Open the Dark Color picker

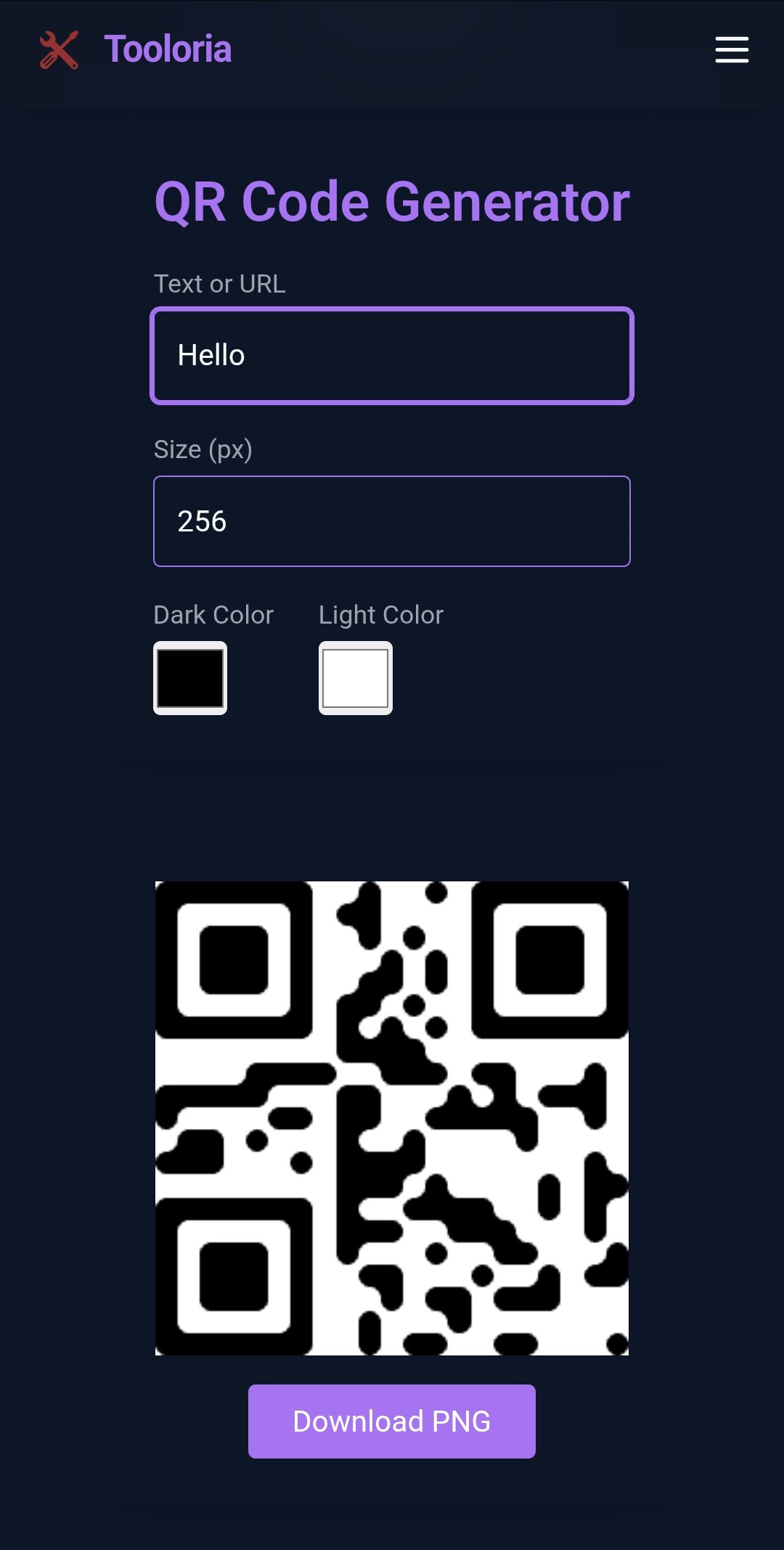(x=190, y=678)
